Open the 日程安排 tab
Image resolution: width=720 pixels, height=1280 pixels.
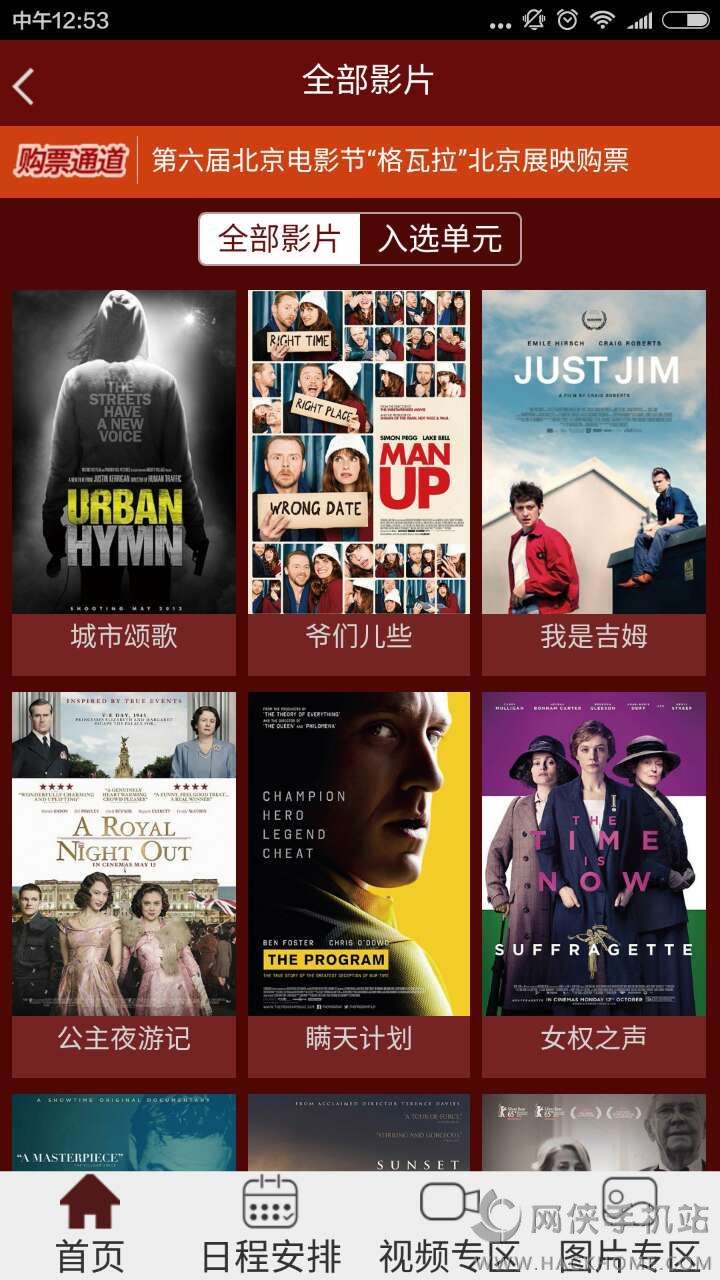(271, 1225)
